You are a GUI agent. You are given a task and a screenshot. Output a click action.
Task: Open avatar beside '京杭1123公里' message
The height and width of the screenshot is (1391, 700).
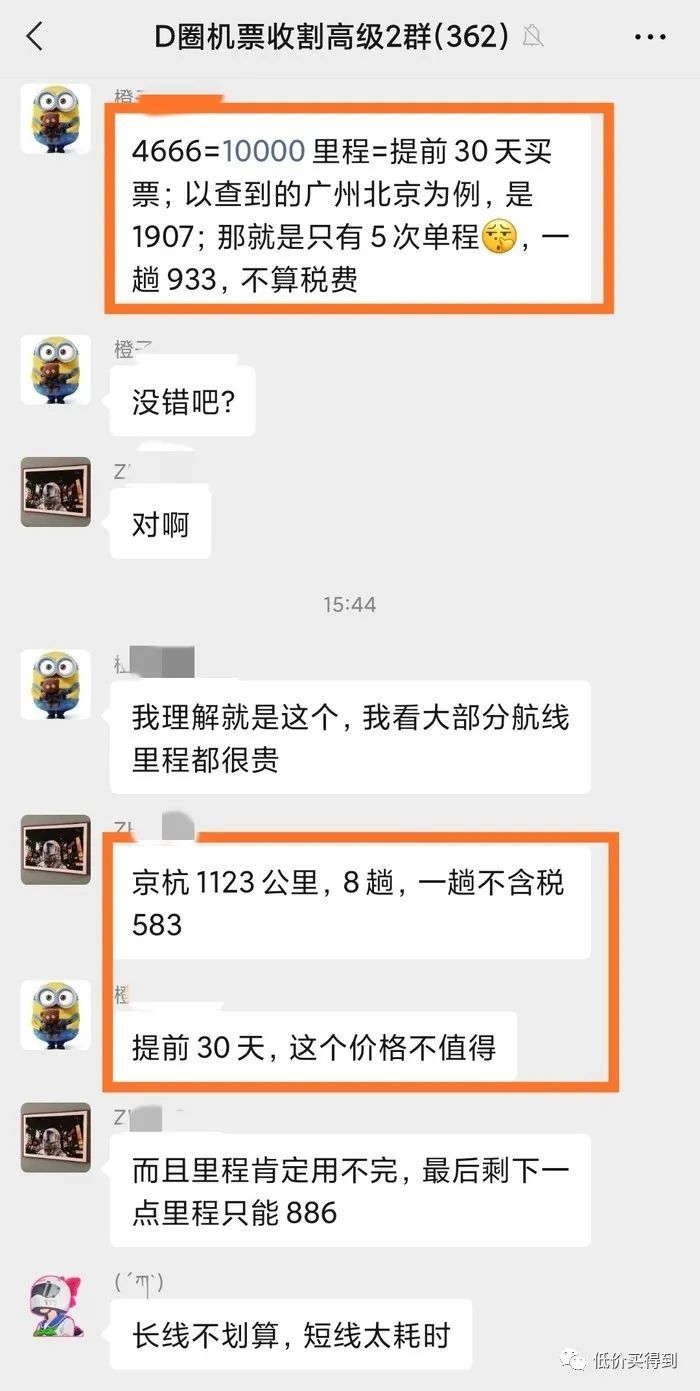coord(56,849)
